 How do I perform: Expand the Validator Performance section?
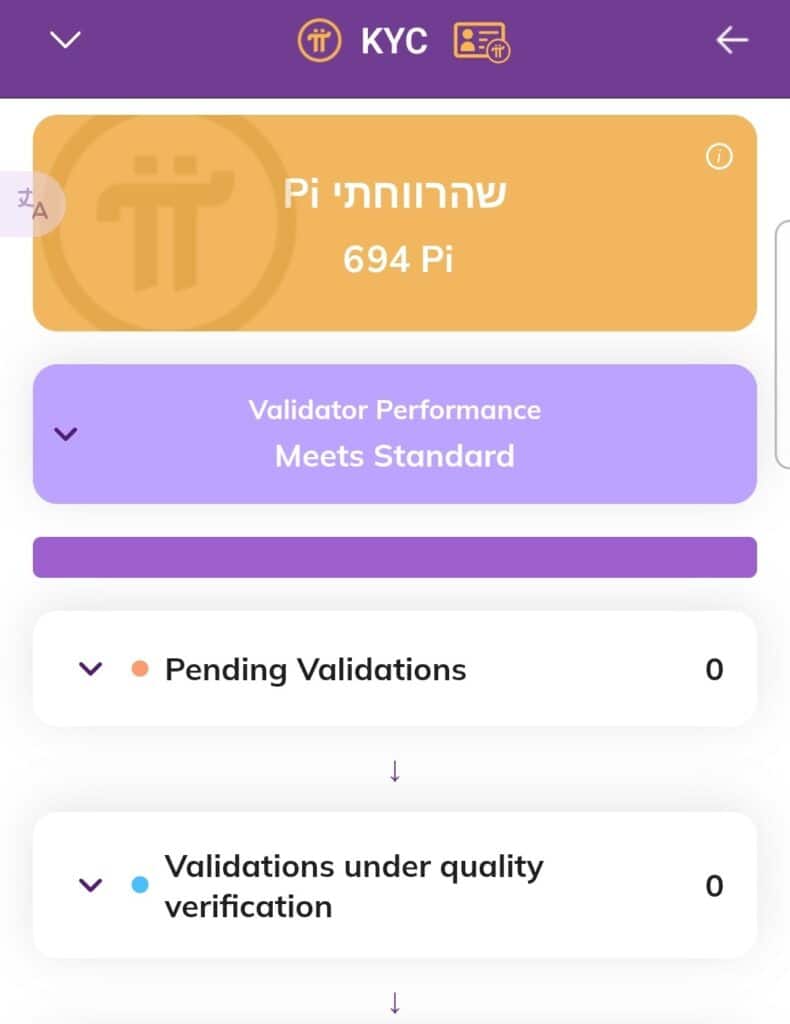[x=66, y=434]
